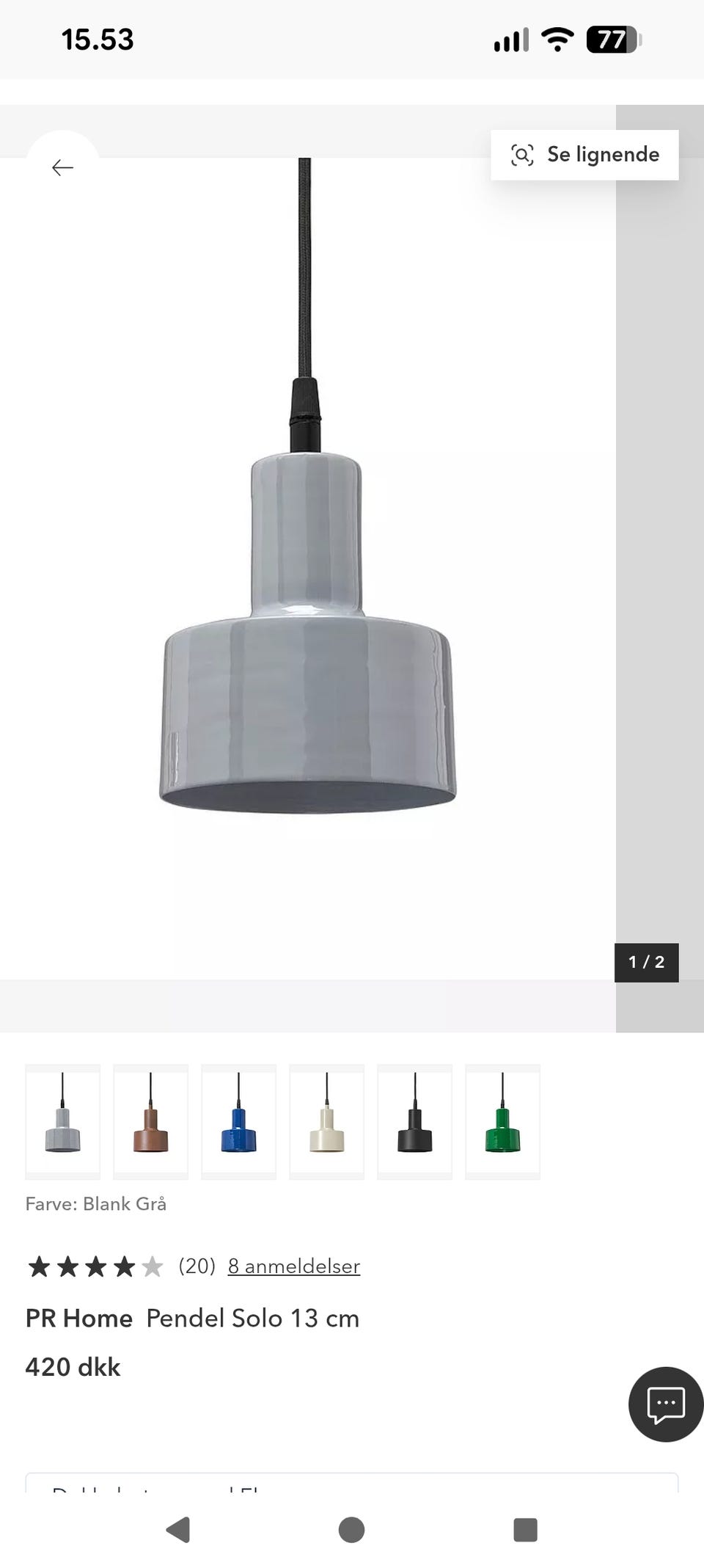704x1568 pixels.
Task: Select the grey lamp color swatch
Action: coord(63,1122)
